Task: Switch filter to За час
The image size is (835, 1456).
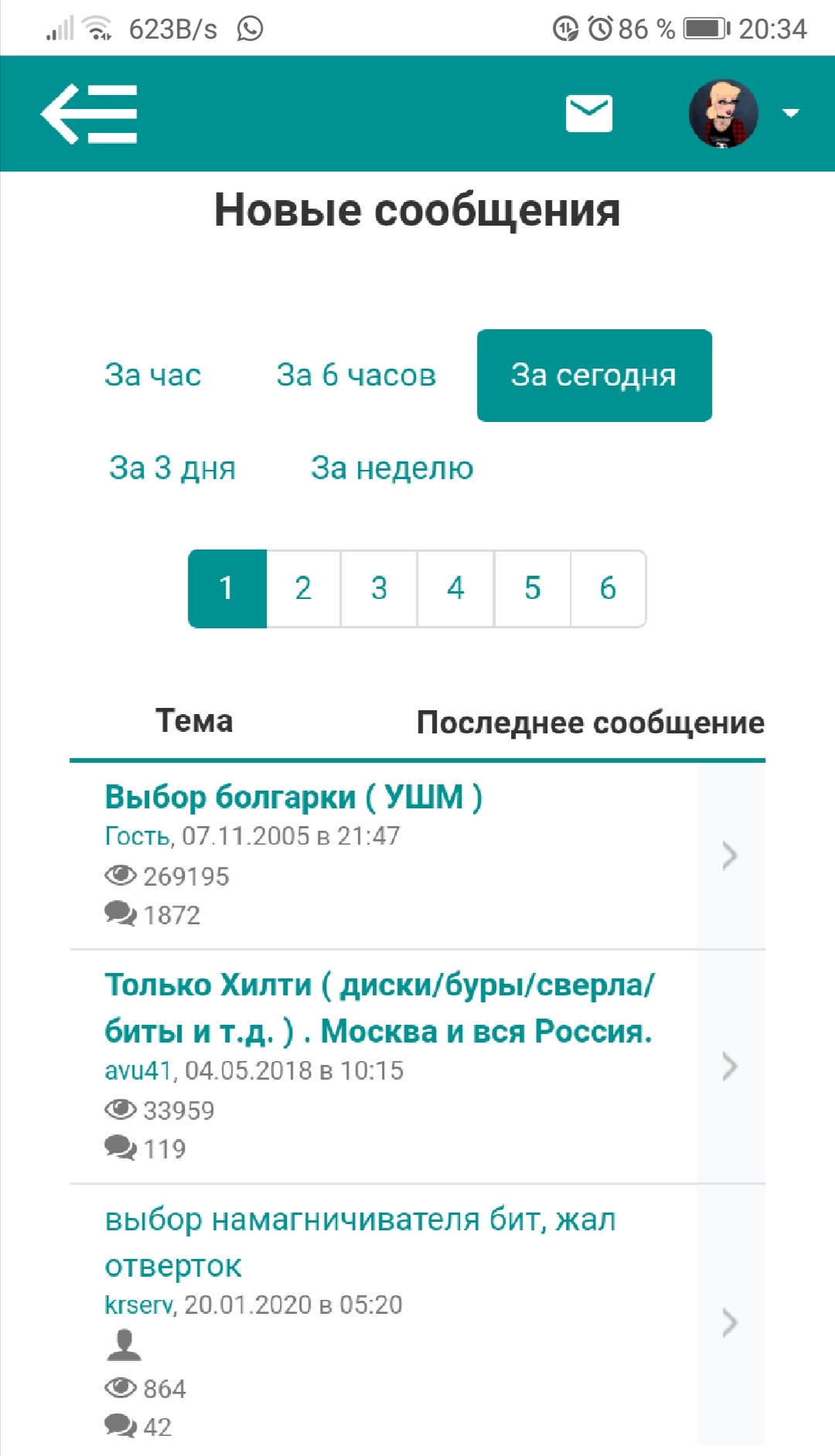Action: [x=153, y=376]
